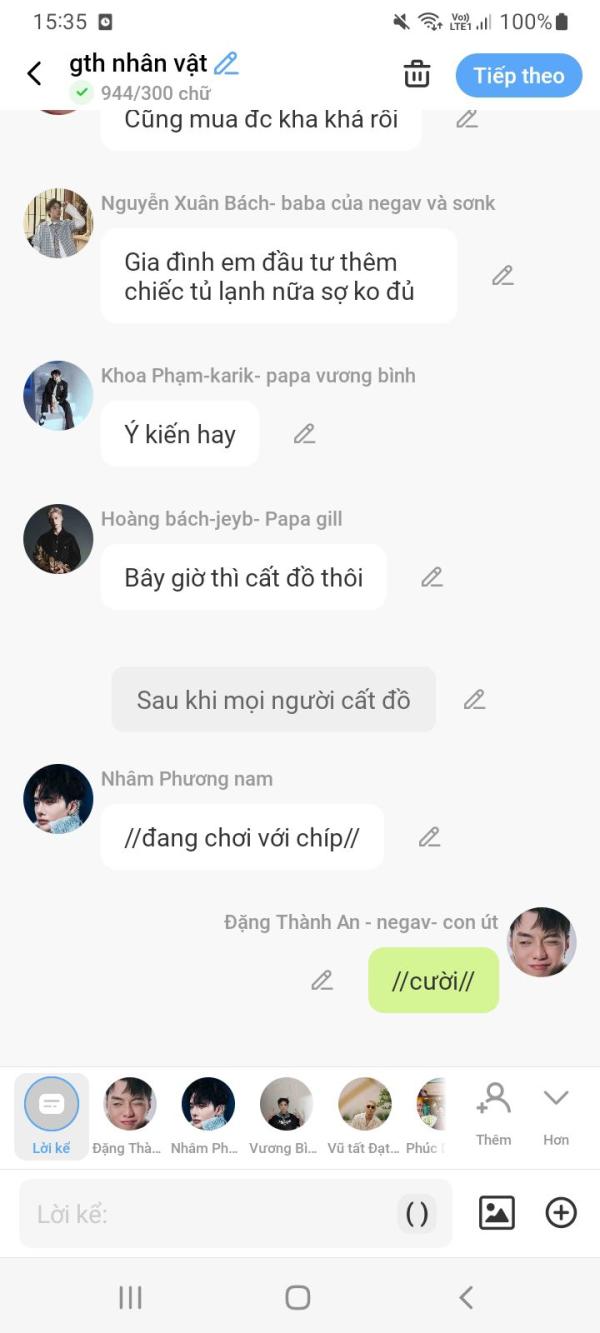Edit the narration "Sau khi mọi người cất đồ"

pyautogui.click(x=474, y=700)
